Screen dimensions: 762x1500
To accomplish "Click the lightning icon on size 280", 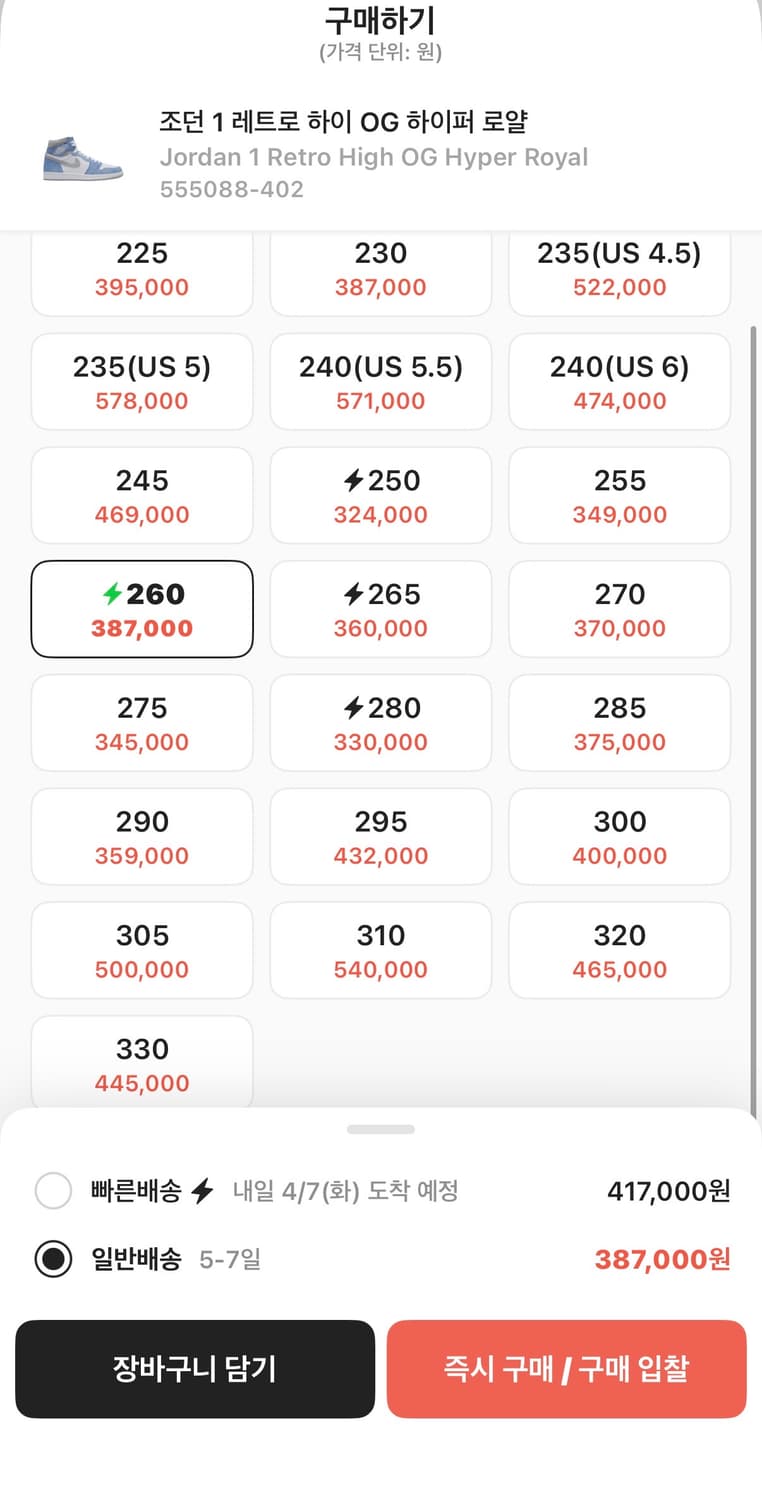I will [352, 708].
